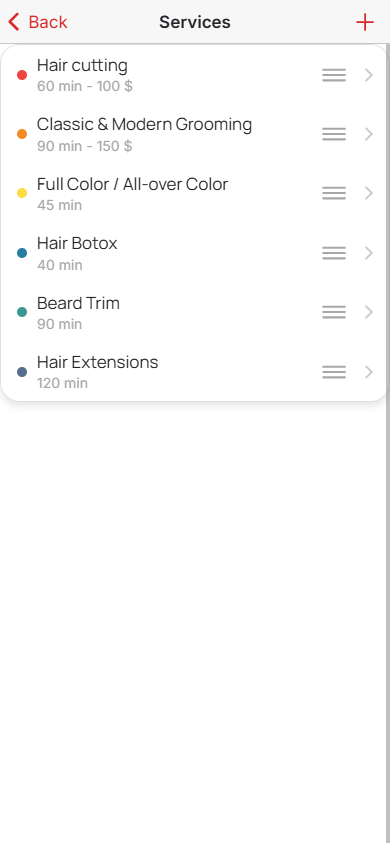This screenshot has width=390, height=844.
Task: Open the Beard Trim service
Action: click(x=194, y=312)
